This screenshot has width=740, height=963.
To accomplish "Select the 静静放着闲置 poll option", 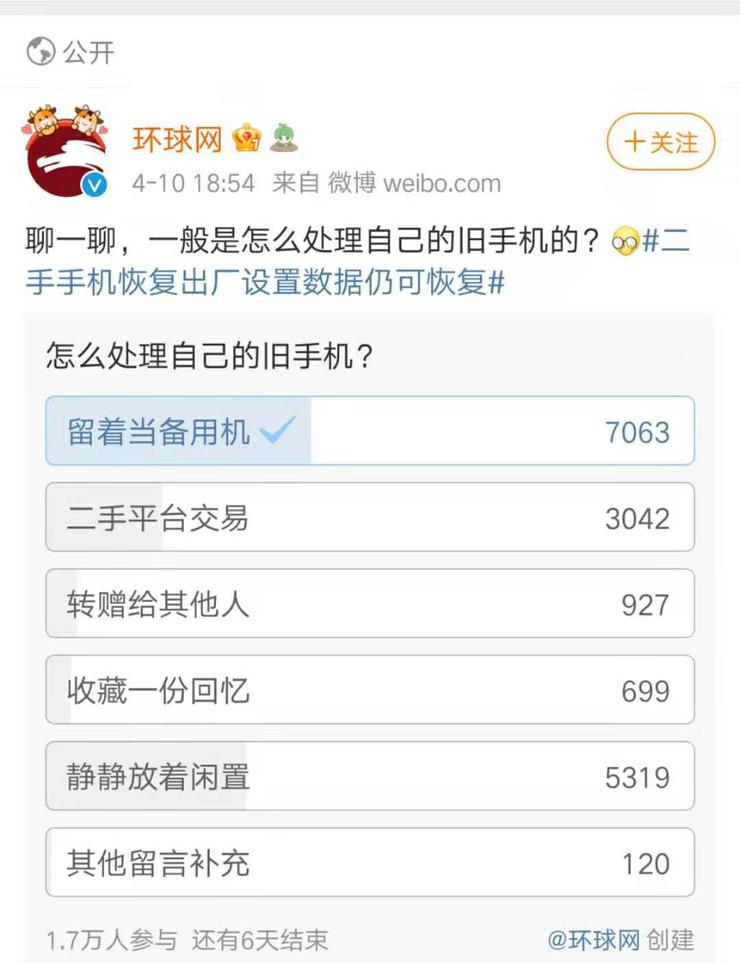I will (370, 777).
